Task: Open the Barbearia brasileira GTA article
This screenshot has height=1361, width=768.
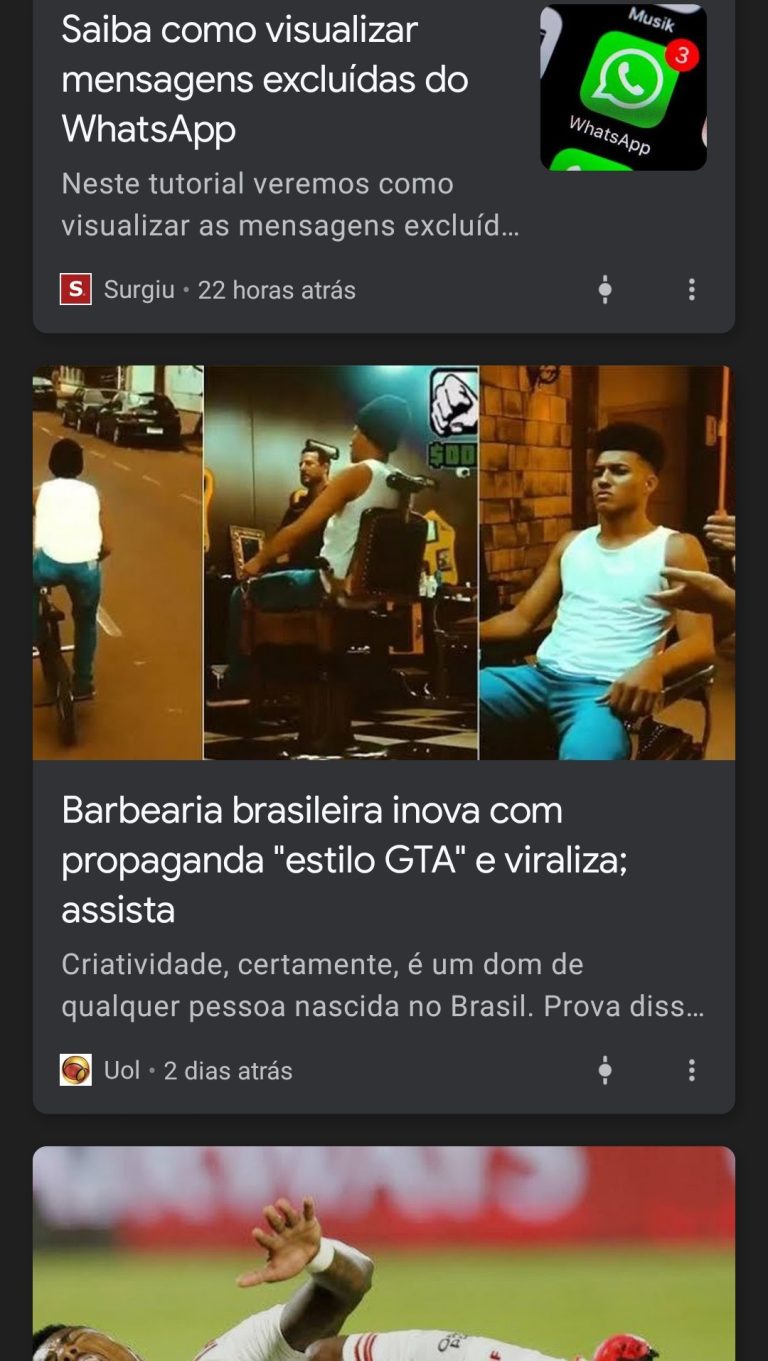Action: 345,858
